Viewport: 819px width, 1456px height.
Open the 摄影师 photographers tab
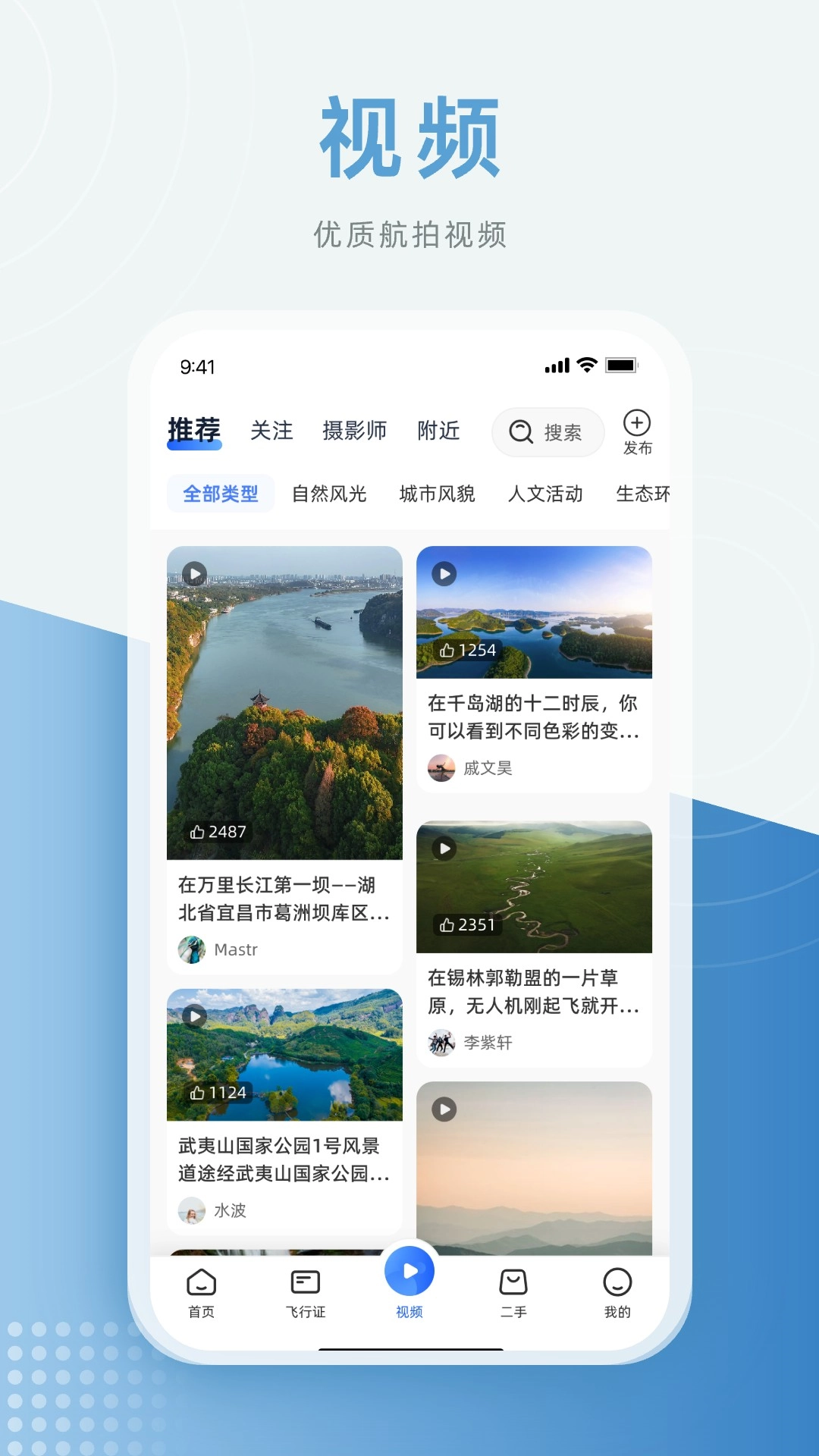click(356, 430)
